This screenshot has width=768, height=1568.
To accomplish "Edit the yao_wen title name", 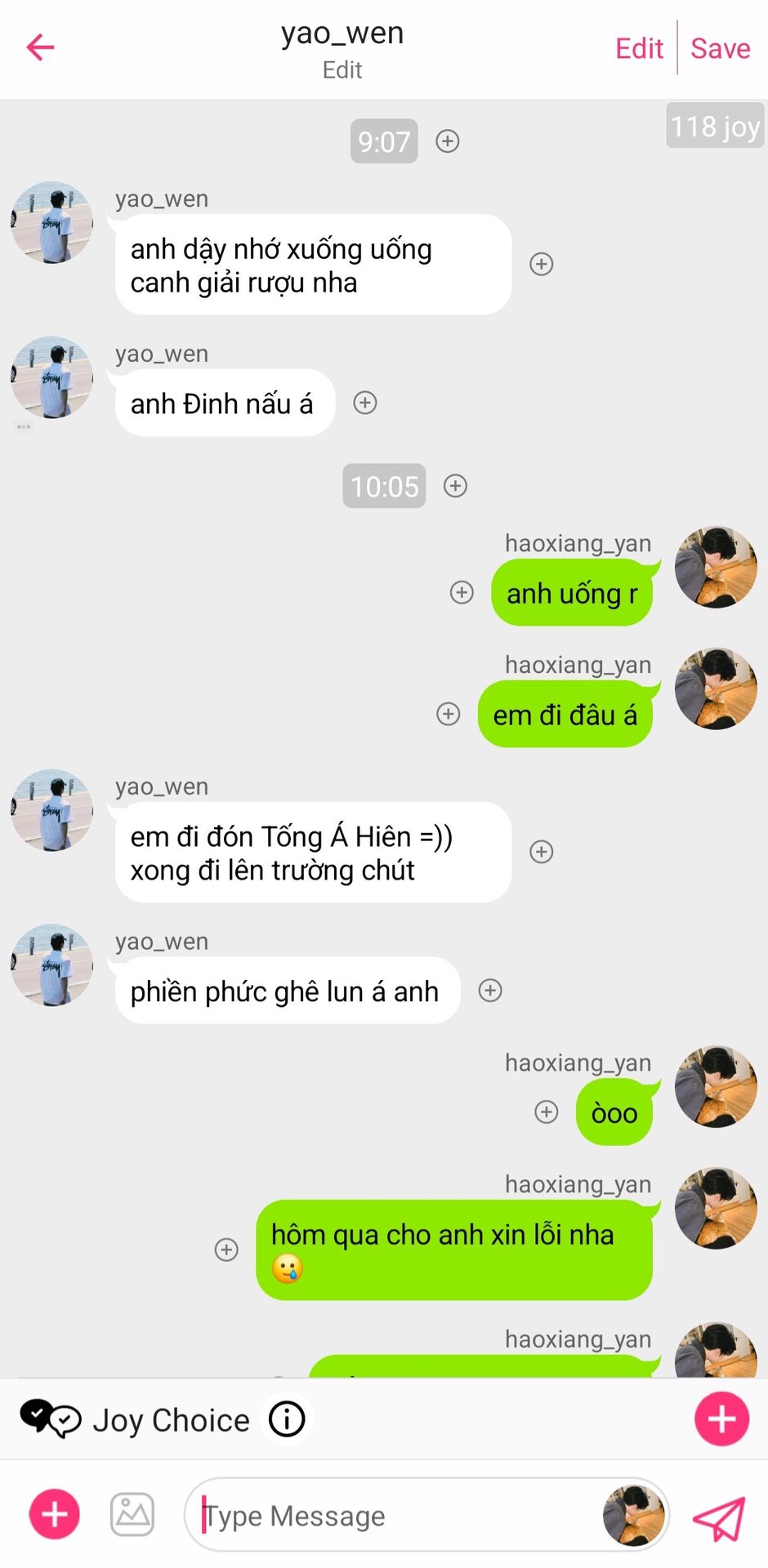I will 342,70.
